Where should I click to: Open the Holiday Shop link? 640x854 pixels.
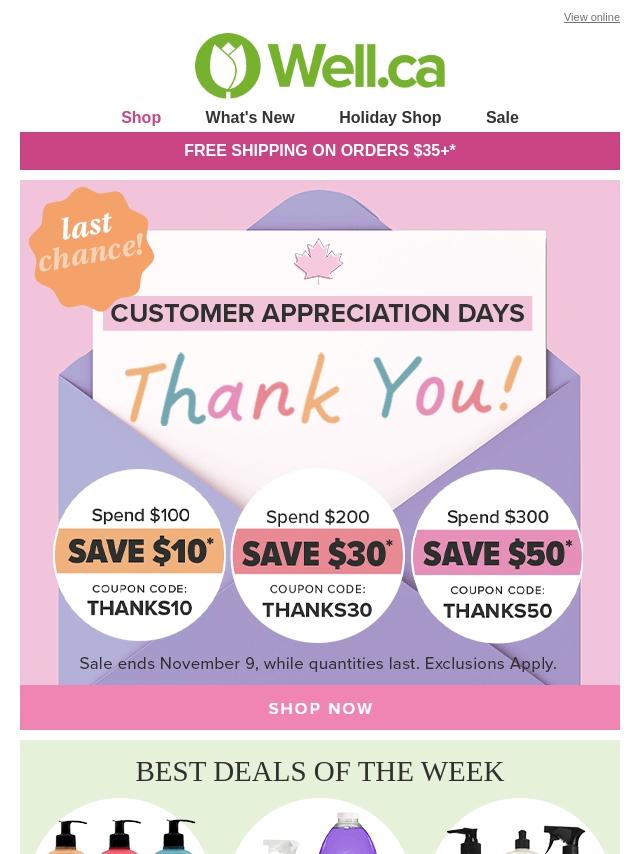point(390,117)
